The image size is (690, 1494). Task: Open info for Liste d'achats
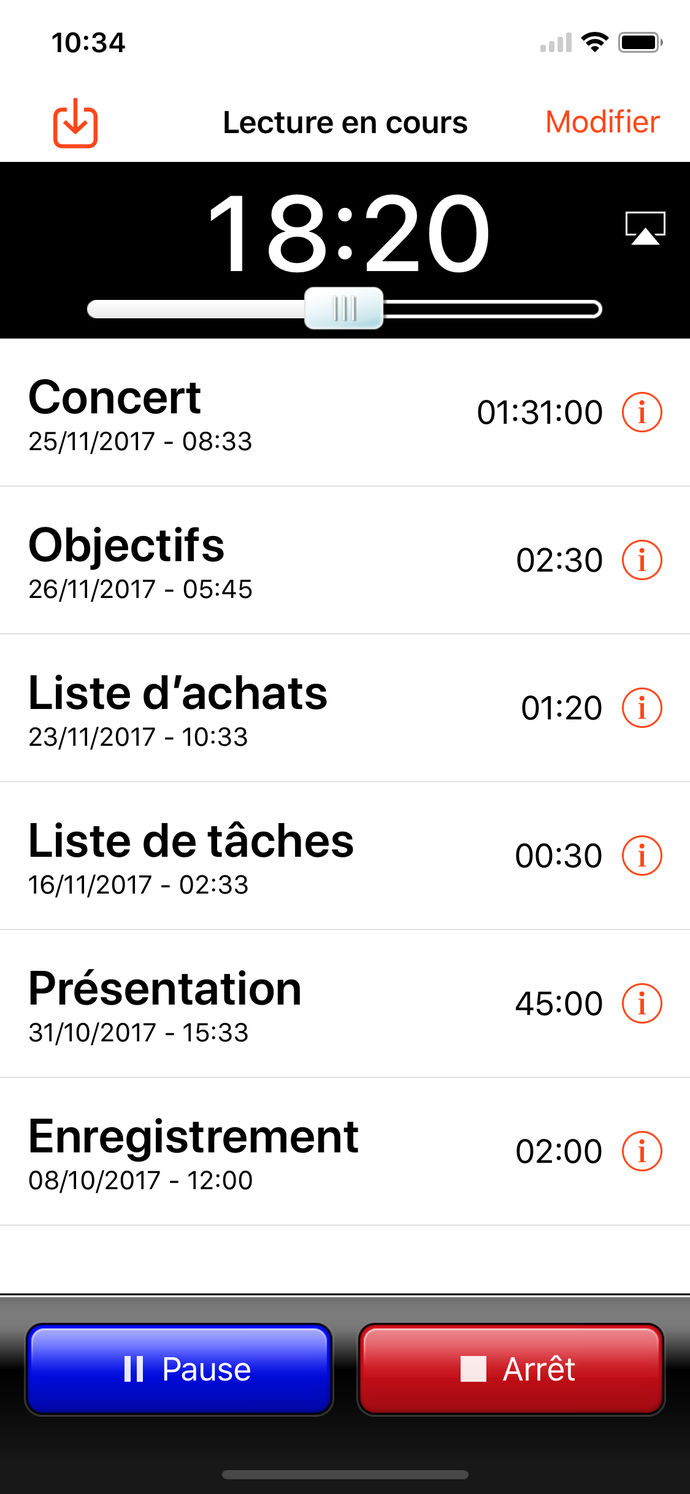pyautogui.click(x=642, y=708)
